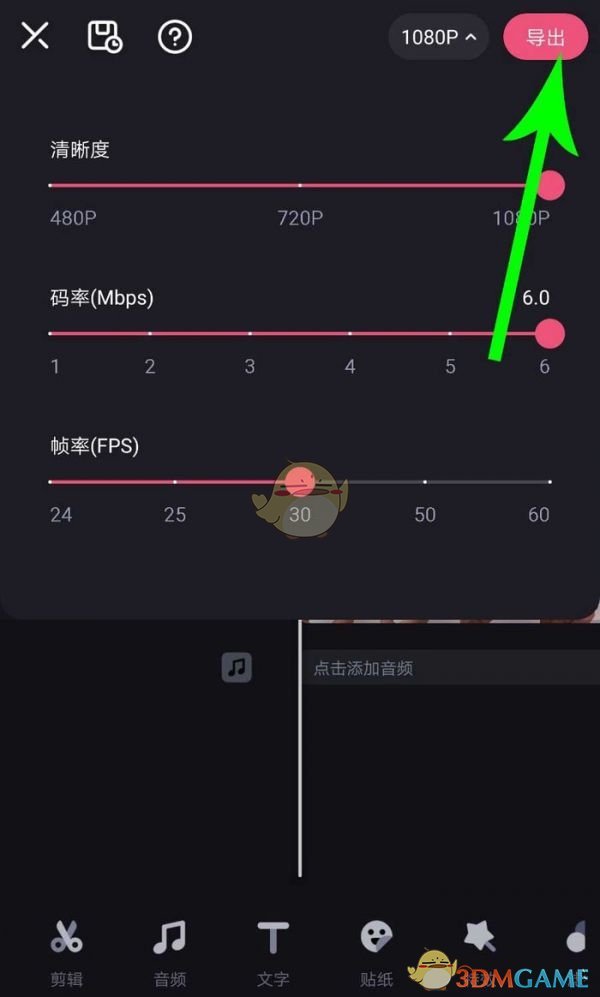The width and height of the screenshot is (600, 997).
Task: Set 清晰度 slider to 480P
Action: (x=51, y=185)
